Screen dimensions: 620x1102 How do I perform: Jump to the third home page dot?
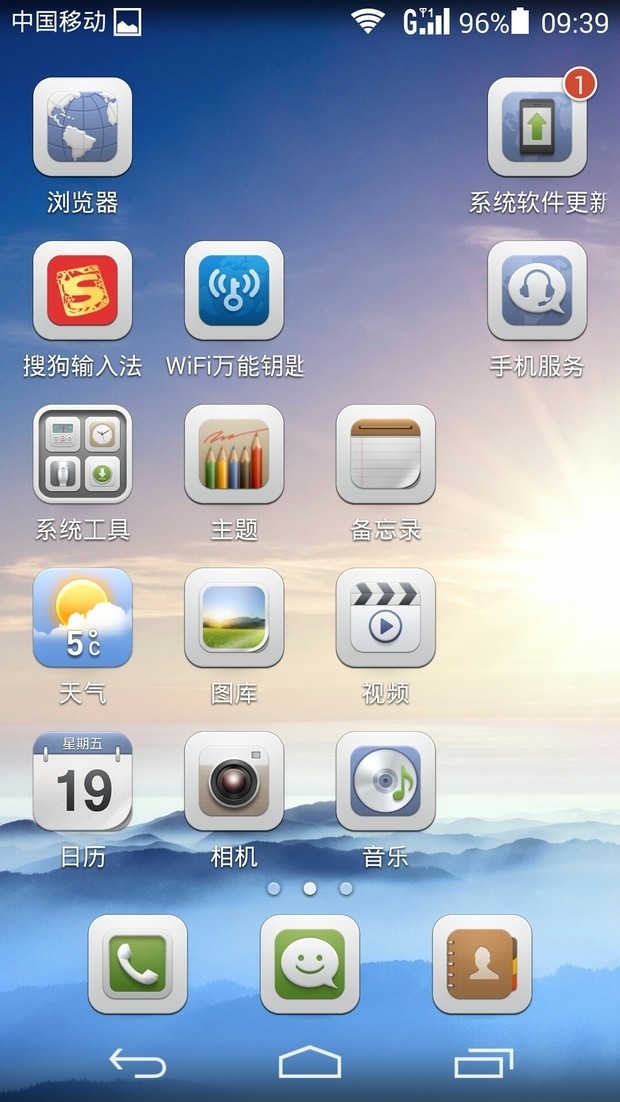tap(346, 888)
